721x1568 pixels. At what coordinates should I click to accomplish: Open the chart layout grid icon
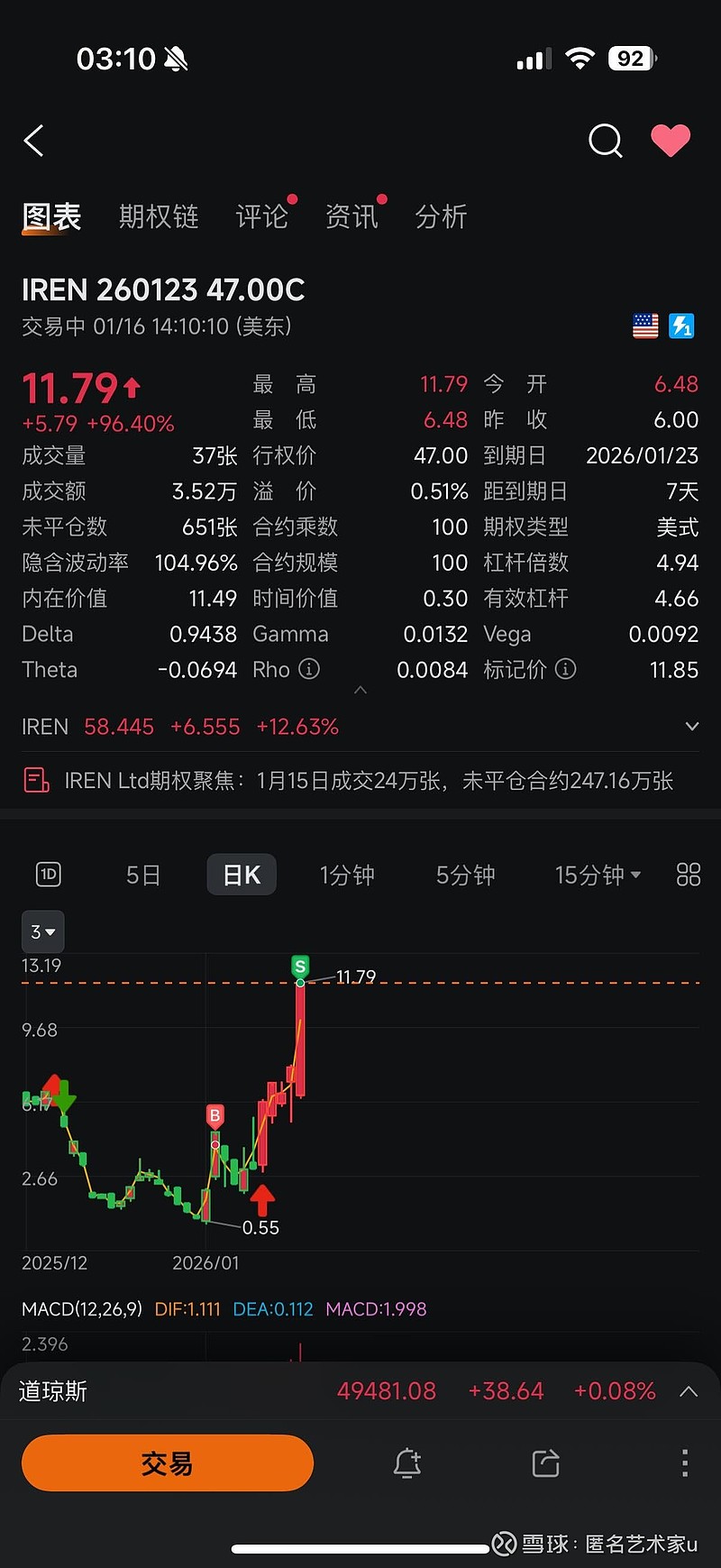[x=688, y=875]
